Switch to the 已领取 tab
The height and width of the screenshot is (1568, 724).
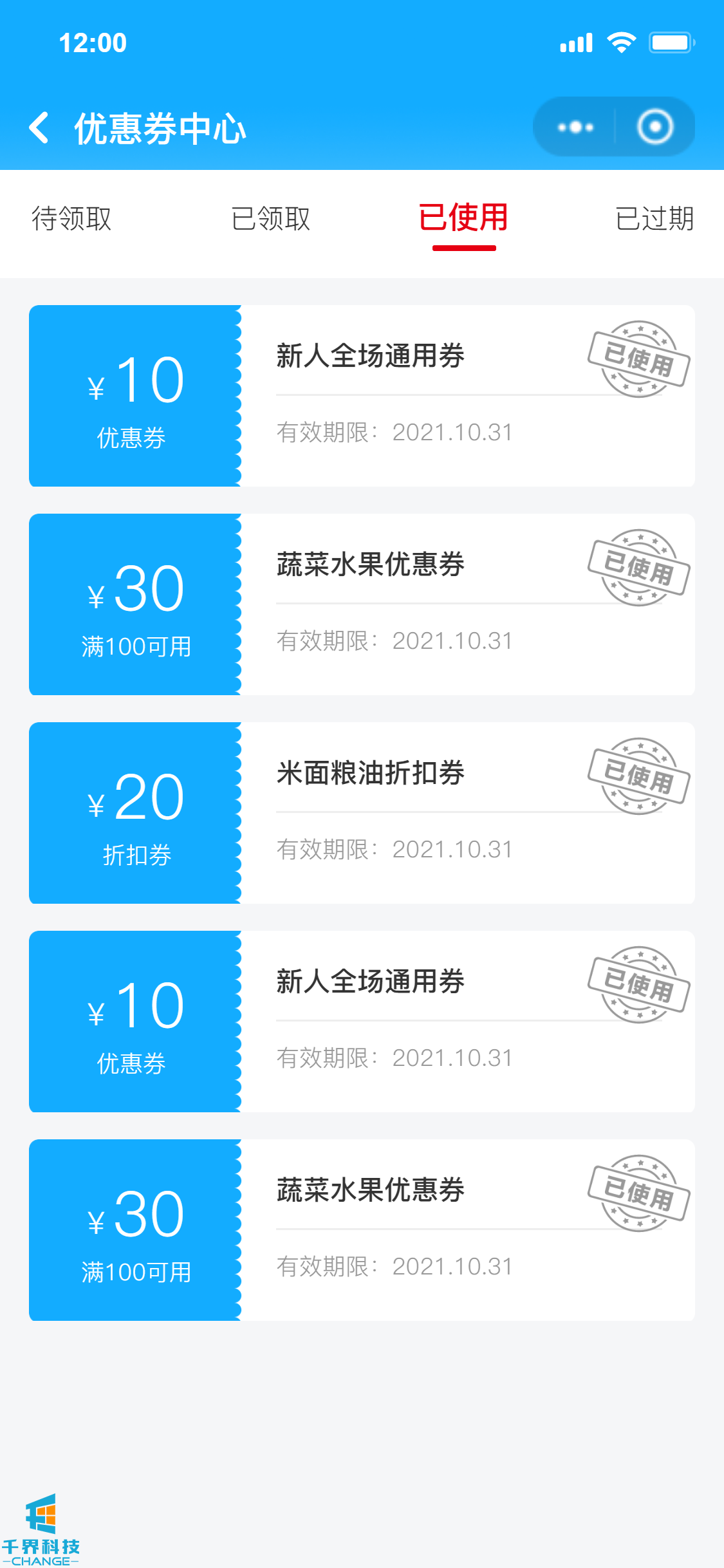click(270, 219)
